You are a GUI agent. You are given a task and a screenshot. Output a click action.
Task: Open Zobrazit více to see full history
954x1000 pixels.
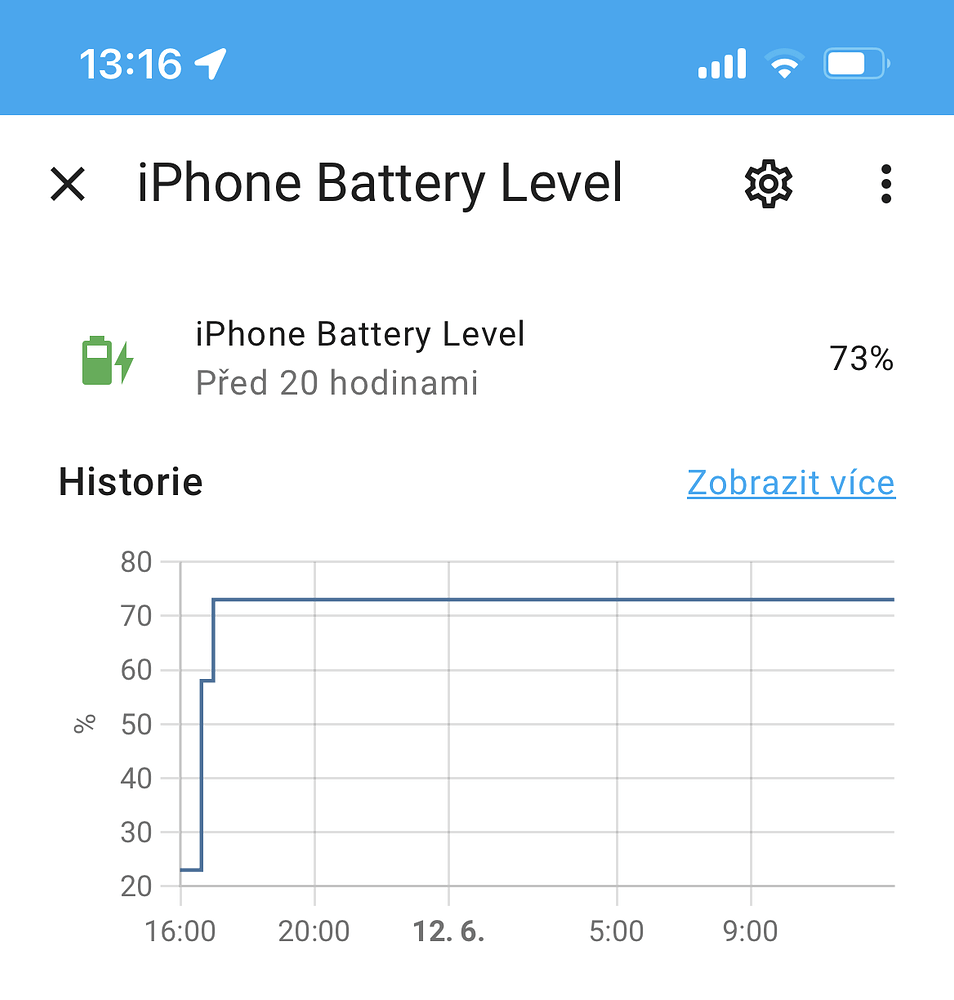coord(791,483)
